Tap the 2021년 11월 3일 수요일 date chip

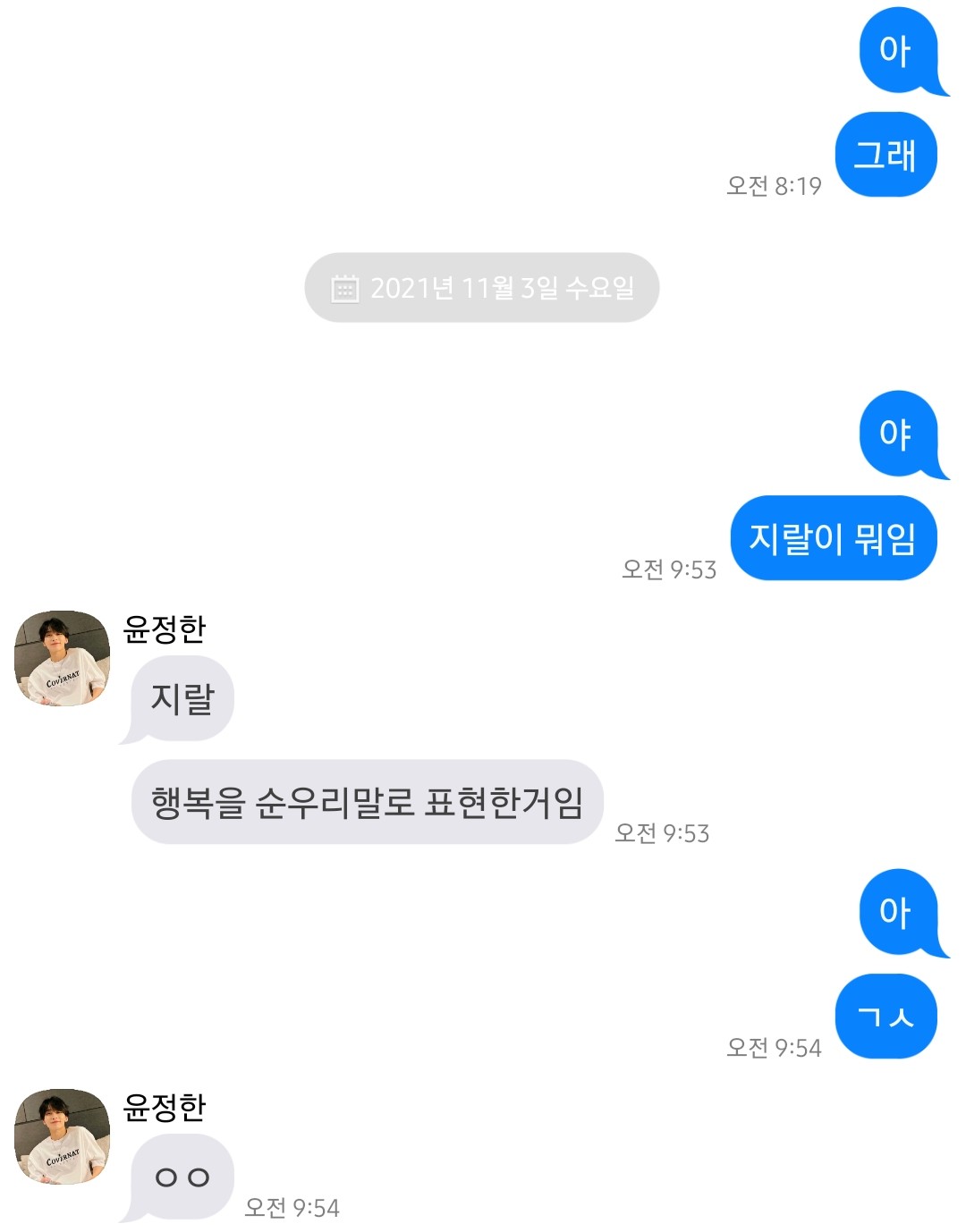pos(482,288)
